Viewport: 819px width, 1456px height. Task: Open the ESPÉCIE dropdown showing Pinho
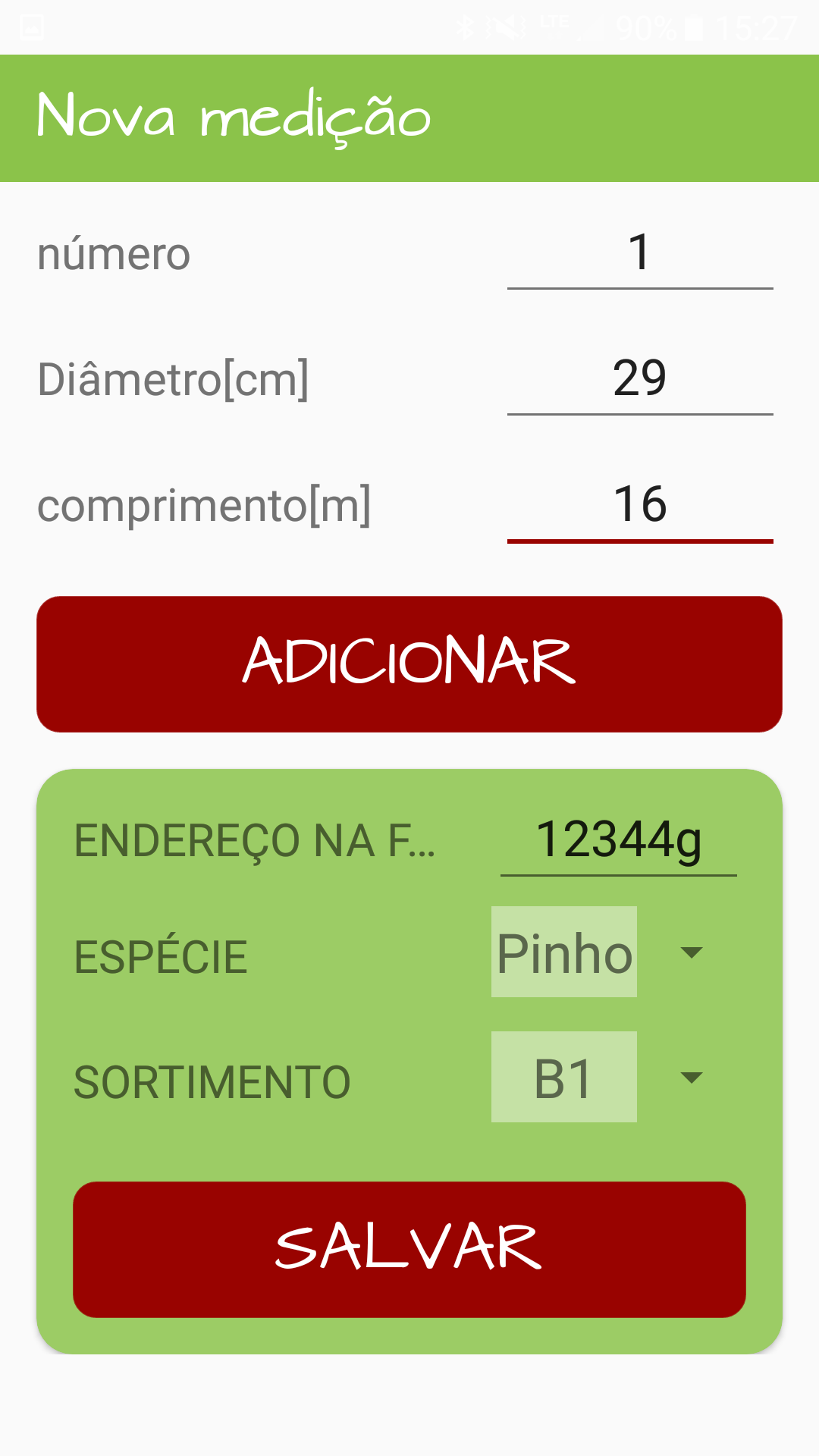(599, 952)
